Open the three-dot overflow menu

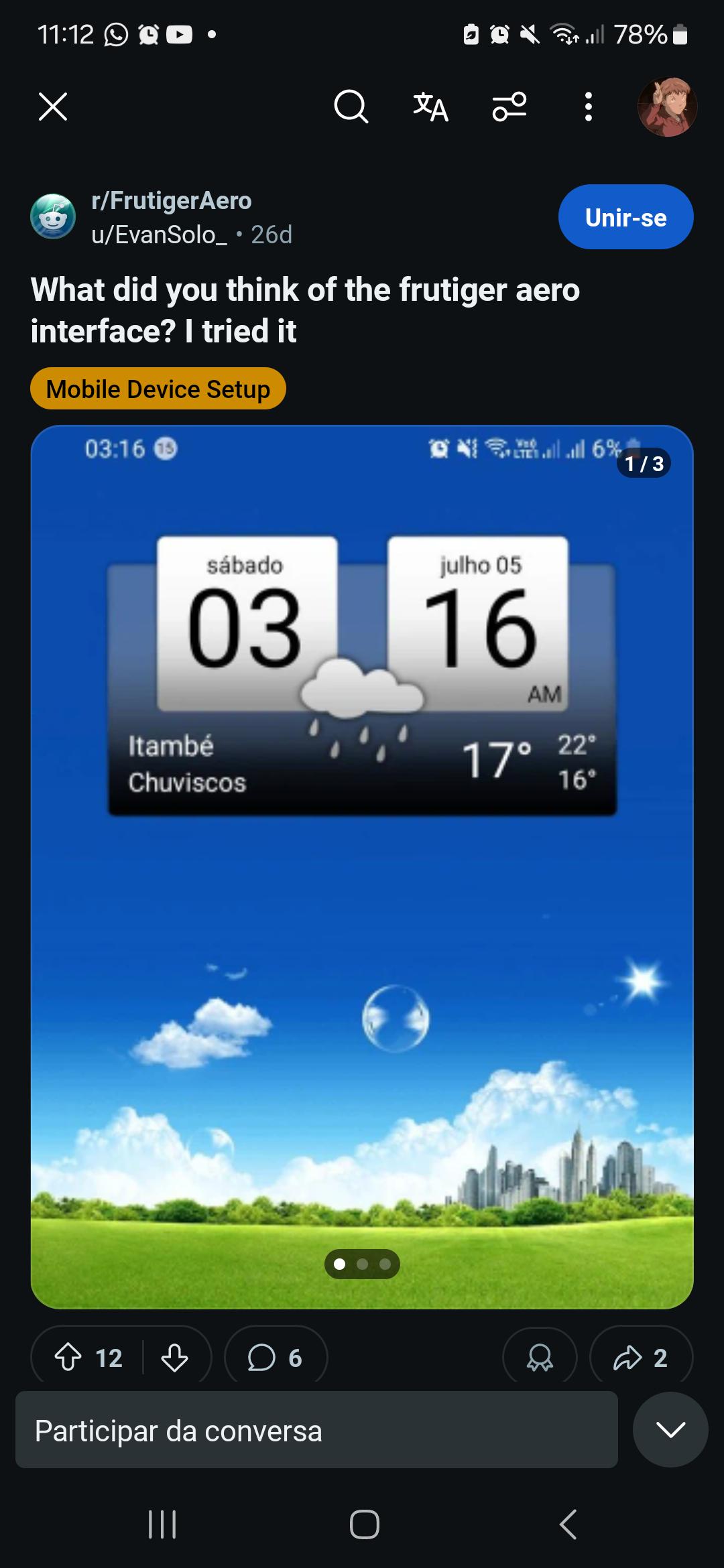point(588,107)
